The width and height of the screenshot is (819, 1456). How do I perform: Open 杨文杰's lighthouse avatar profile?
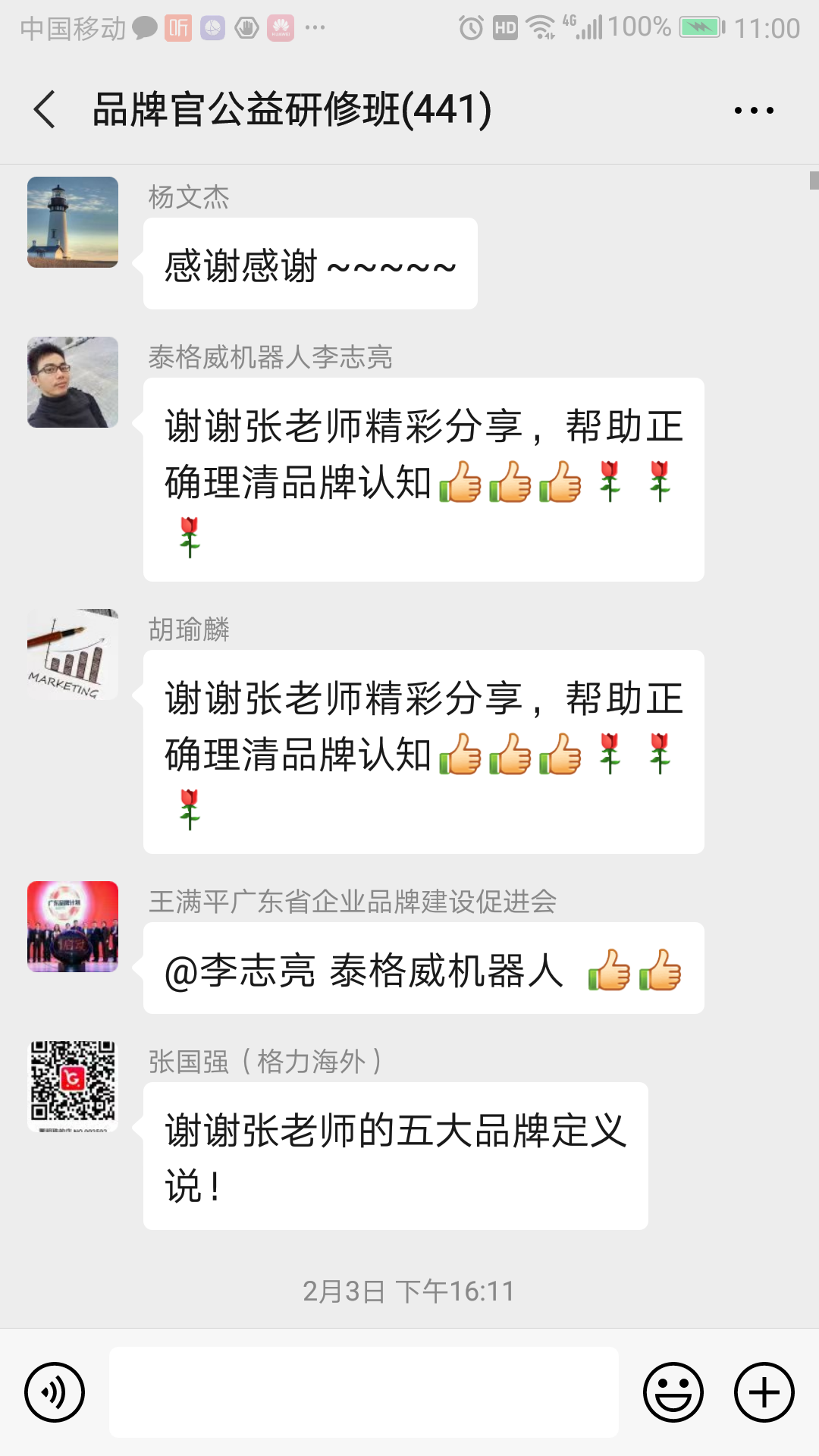pos(73,222)
